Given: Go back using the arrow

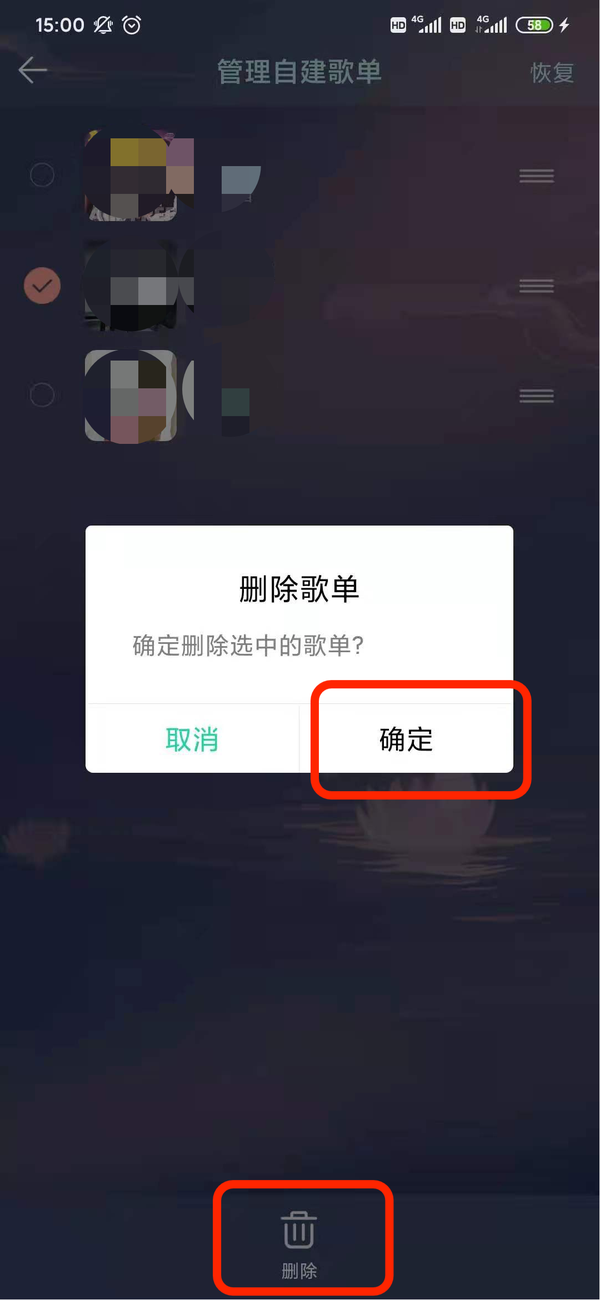Looking at the screenshot, I should tap(33, 71).
